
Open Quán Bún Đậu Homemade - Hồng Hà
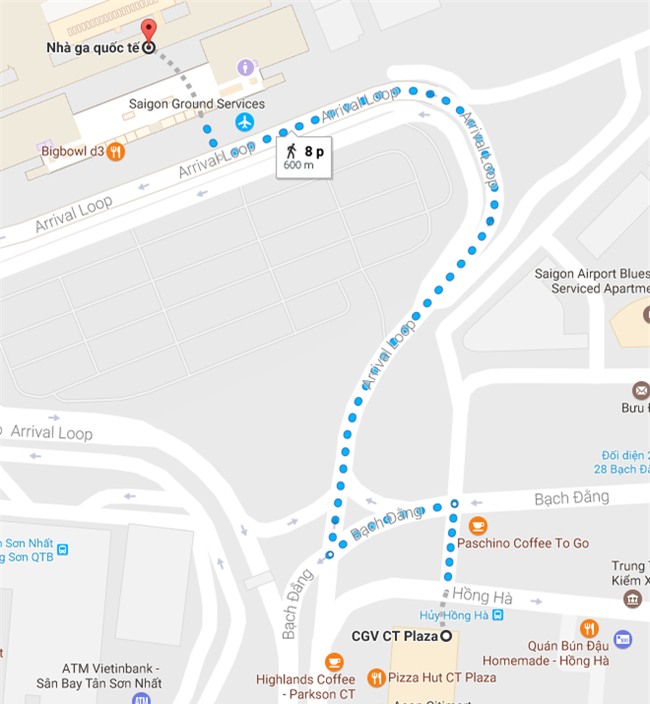coord(589,628)
